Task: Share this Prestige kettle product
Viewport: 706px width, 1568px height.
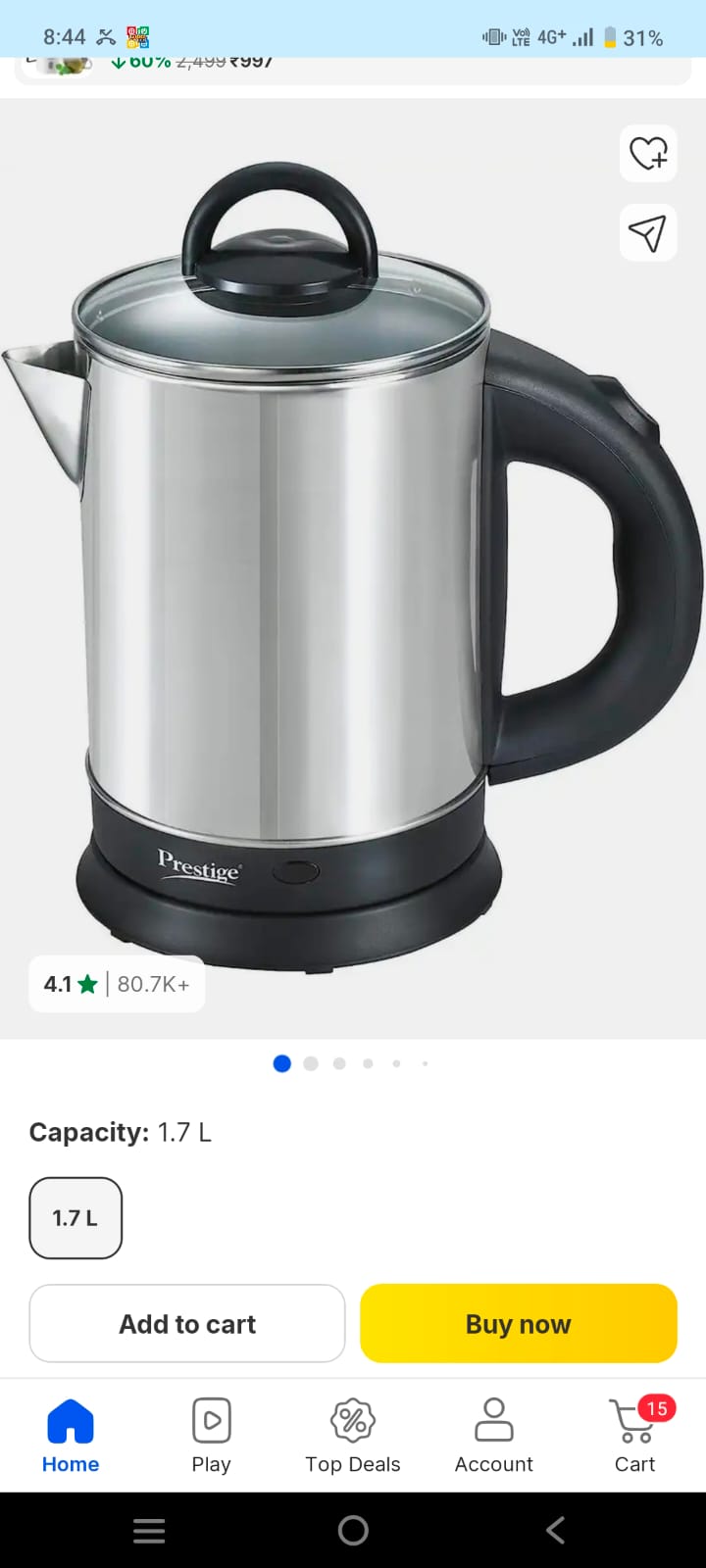Action: (648, 233)
